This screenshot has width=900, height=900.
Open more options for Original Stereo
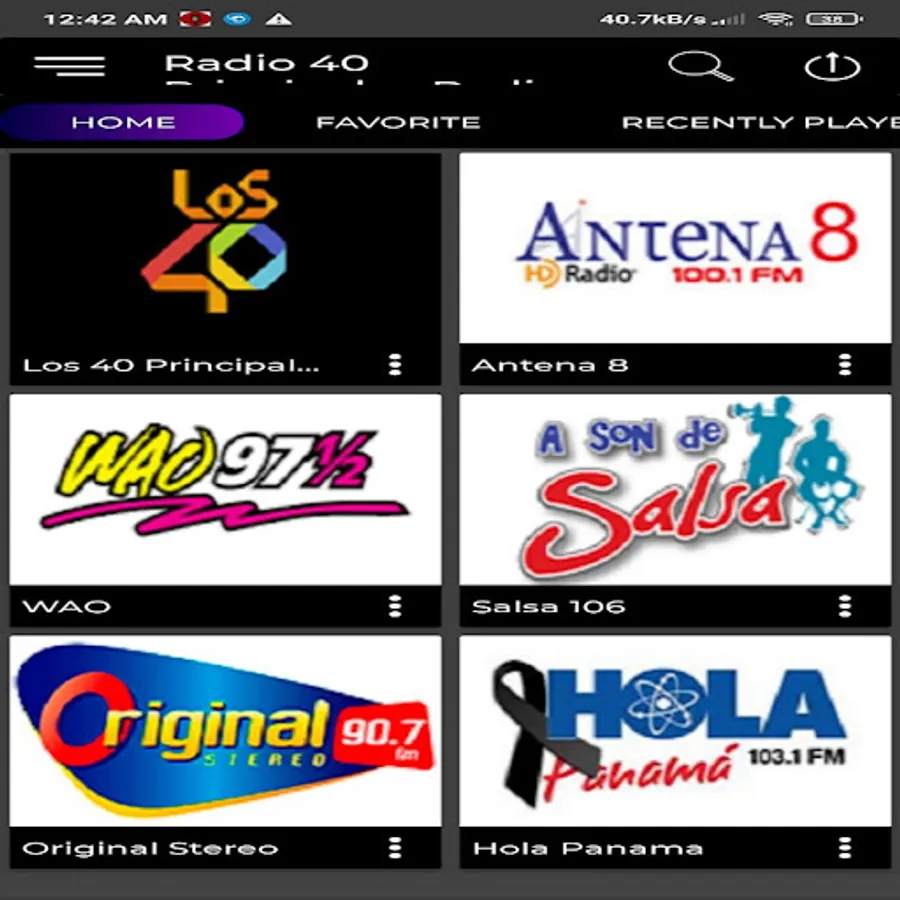click(395, 848)
